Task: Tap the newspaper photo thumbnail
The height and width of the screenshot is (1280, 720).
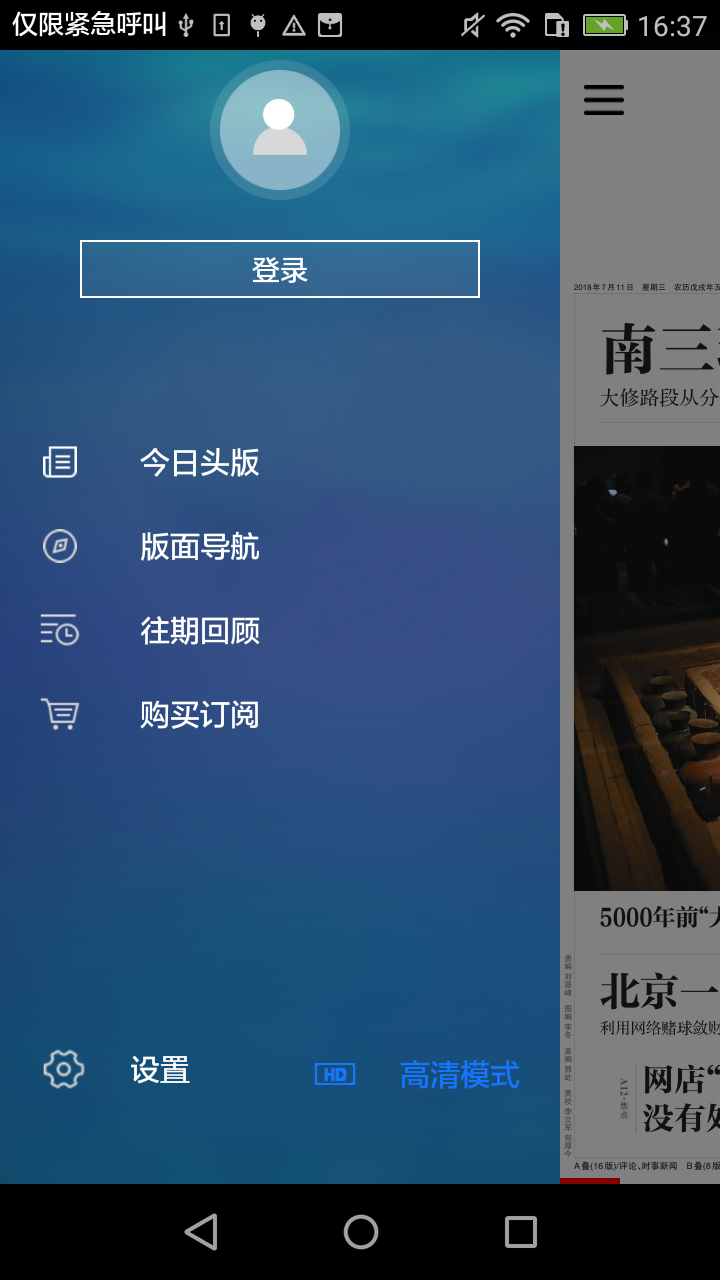Action: click(648, 665)
